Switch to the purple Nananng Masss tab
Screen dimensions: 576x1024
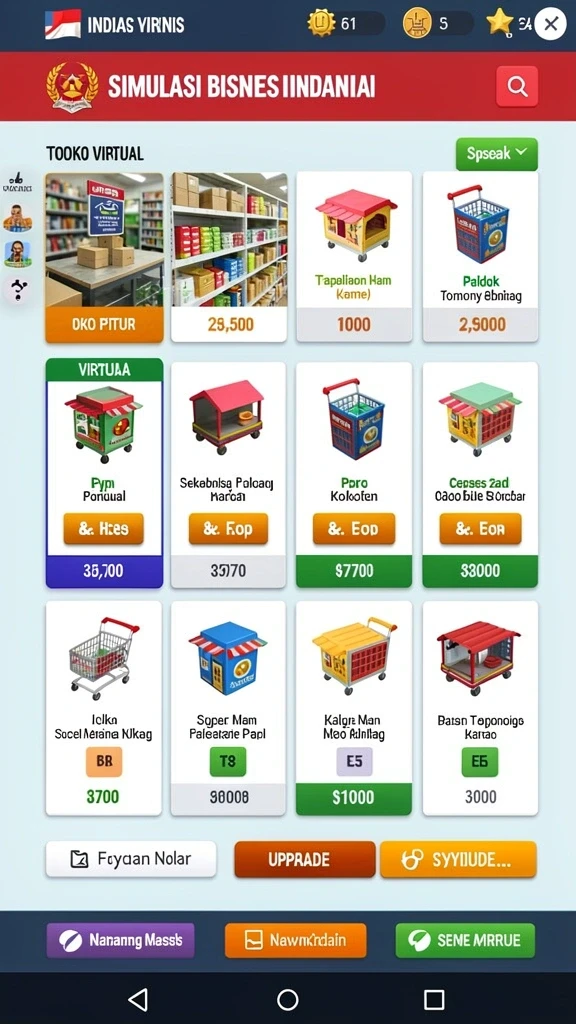120,940
